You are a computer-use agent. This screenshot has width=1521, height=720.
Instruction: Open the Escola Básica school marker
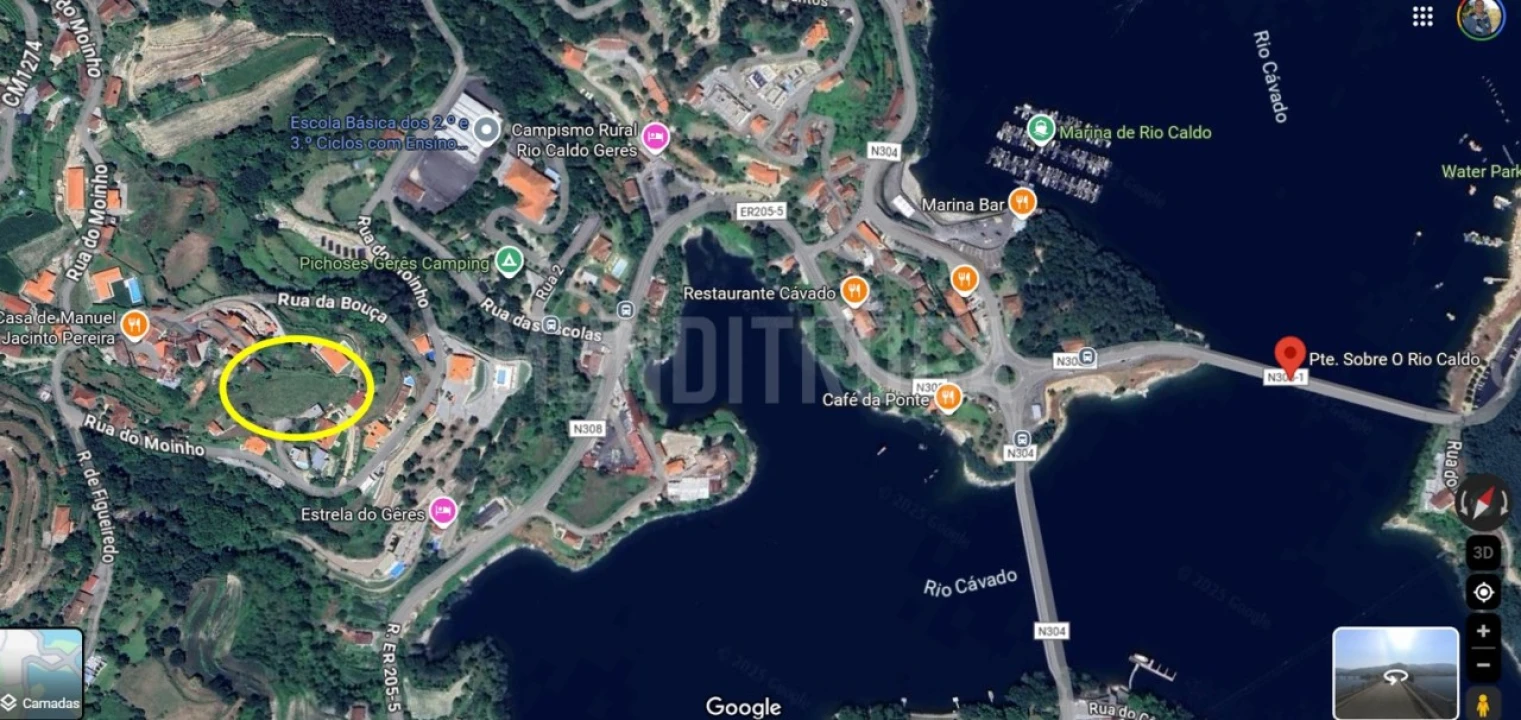pos(487,130)
